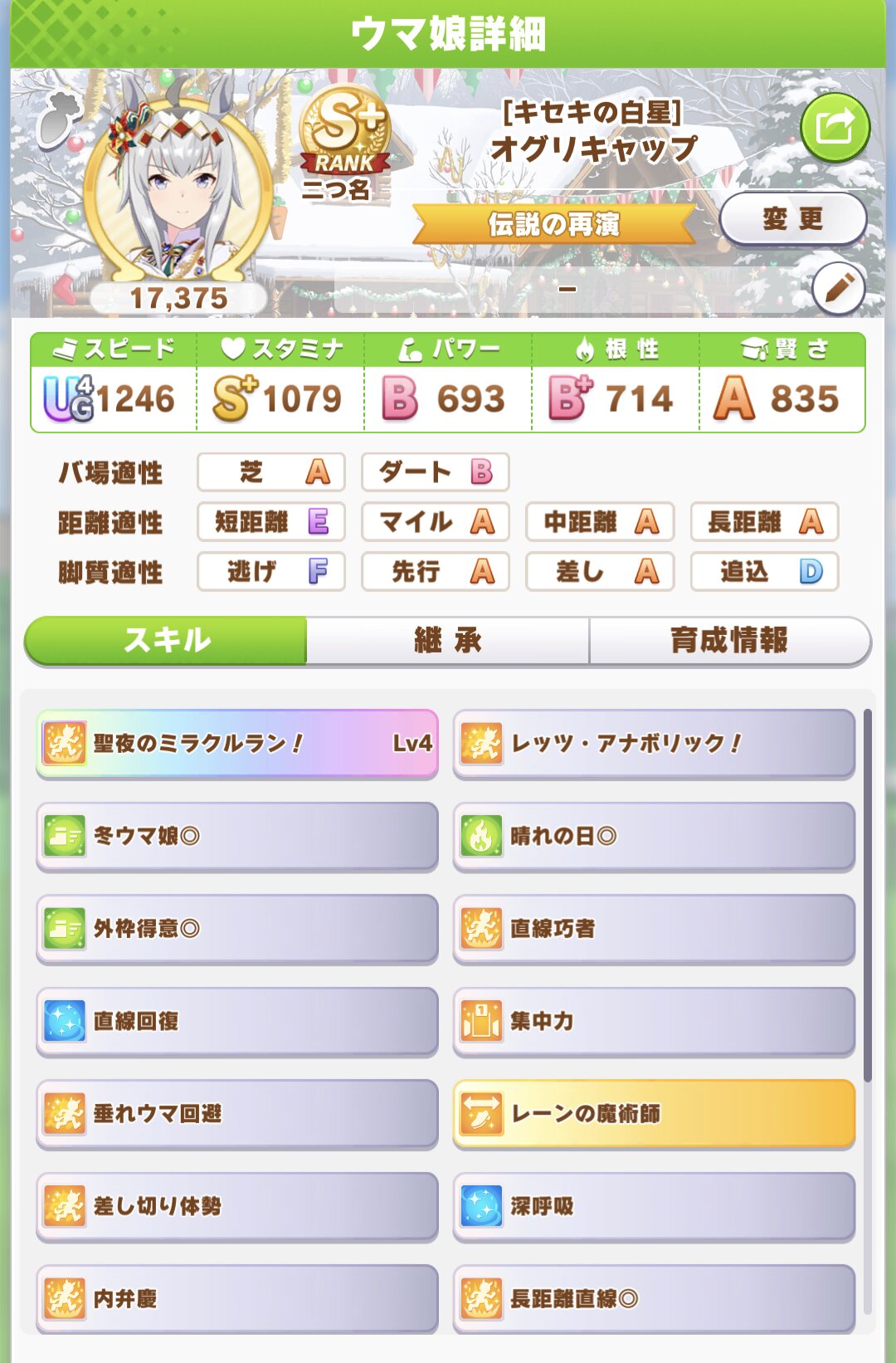The height and width of the screenshot is (1363, 896).
Task: Open the レッツ・アナボリック！ skill
Action: point(654,743)
